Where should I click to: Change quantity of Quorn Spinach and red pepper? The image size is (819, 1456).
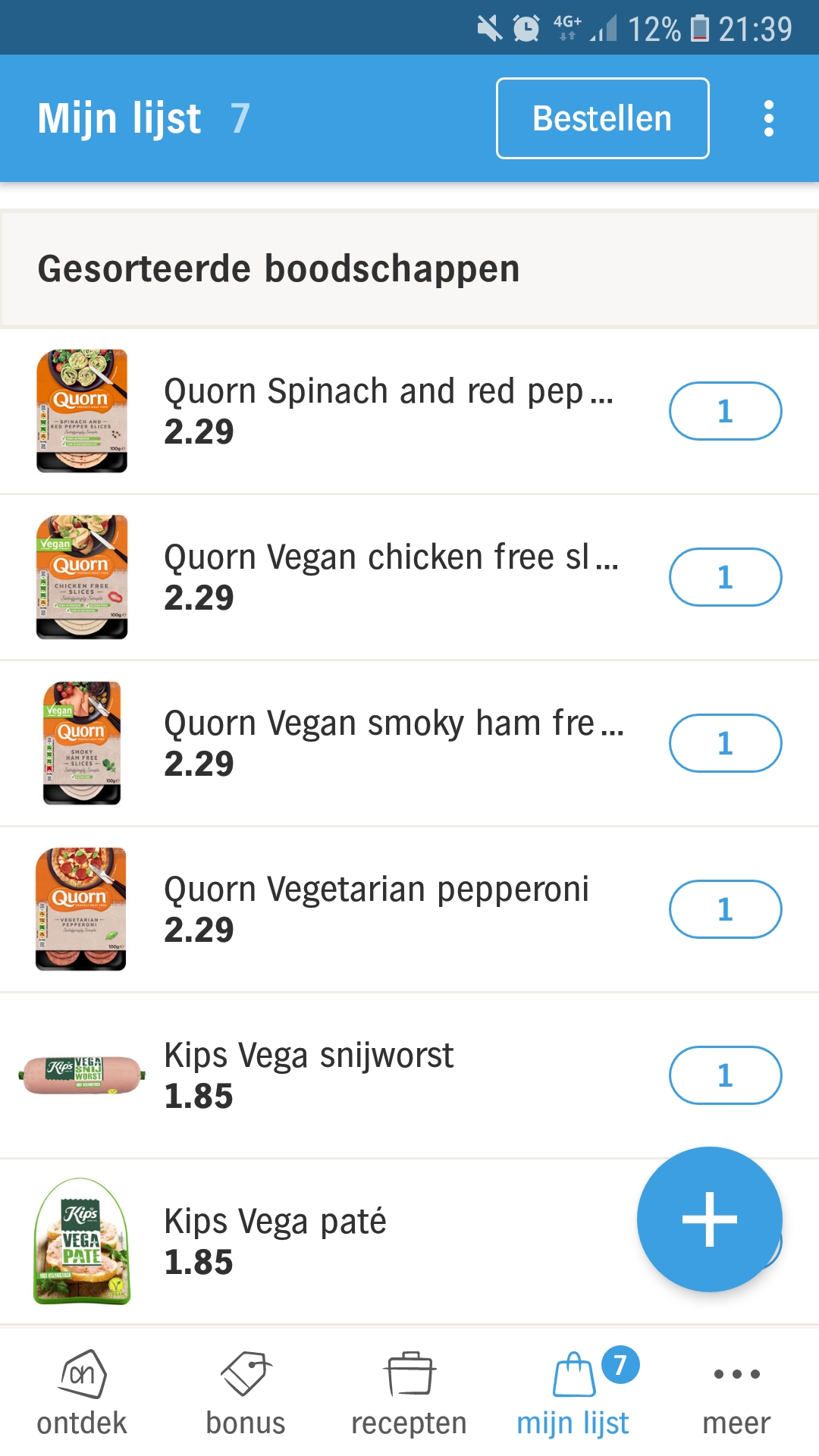click(725, 411)
